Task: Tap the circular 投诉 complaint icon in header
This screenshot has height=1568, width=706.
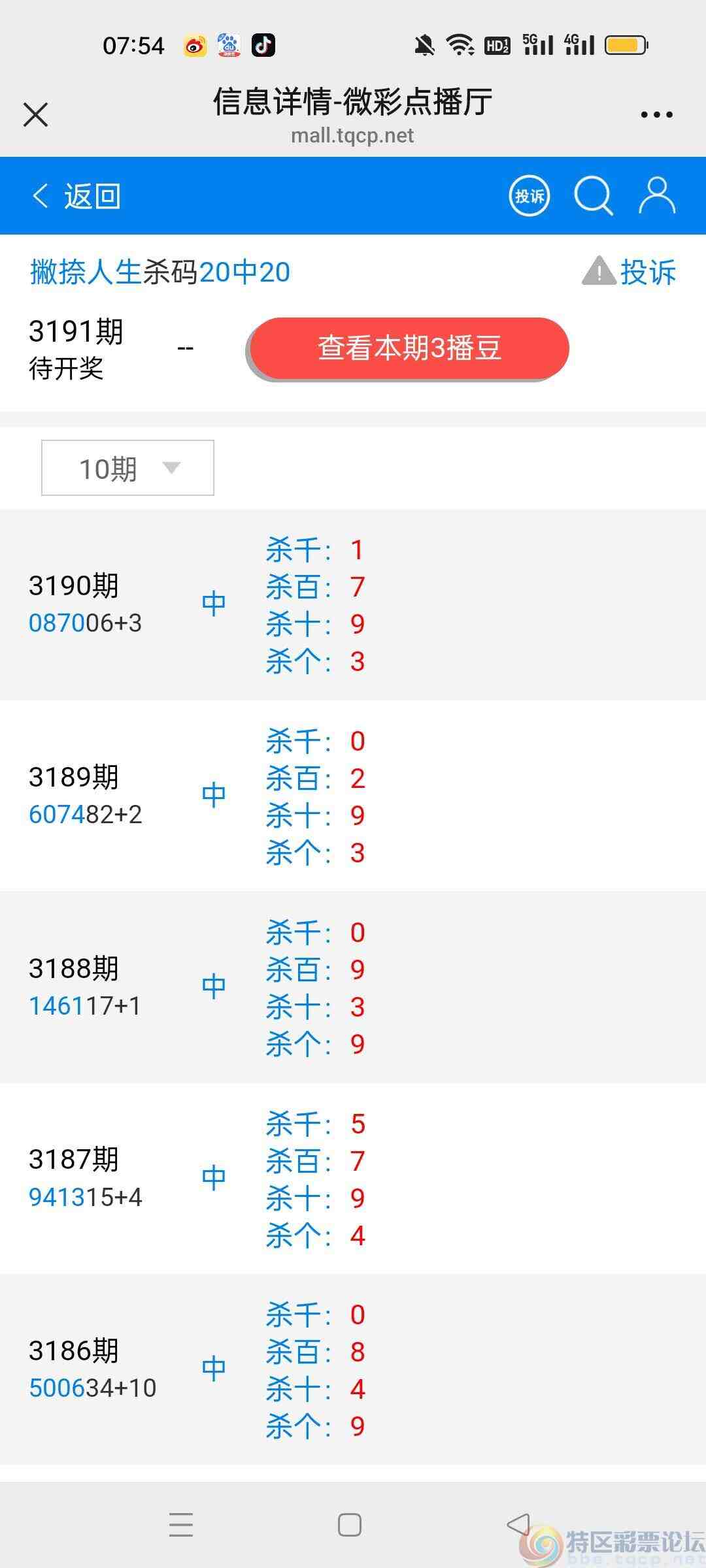Action: point(531,195)
